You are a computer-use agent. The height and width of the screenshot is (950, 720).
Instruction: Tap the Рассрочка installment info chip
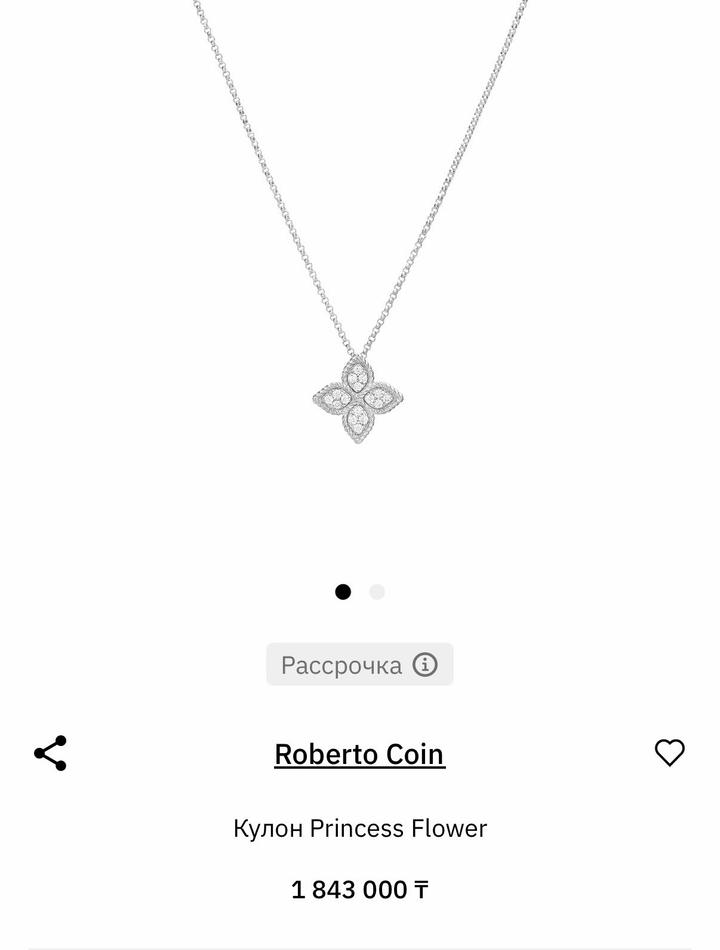pyautogui.click(x=359, y=665)
